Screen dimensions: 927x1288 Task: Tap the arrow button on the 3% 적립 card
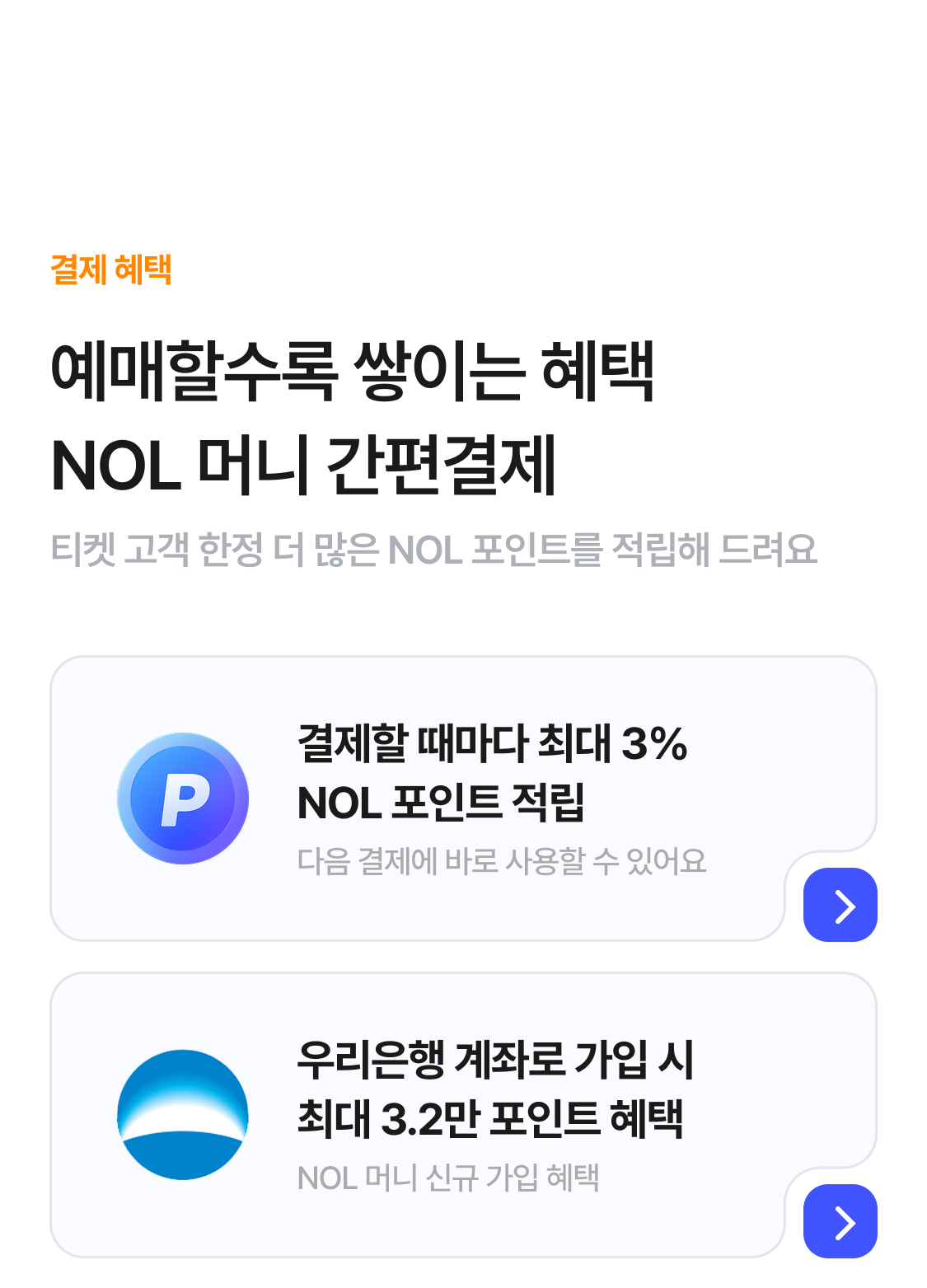click(840, 905)
